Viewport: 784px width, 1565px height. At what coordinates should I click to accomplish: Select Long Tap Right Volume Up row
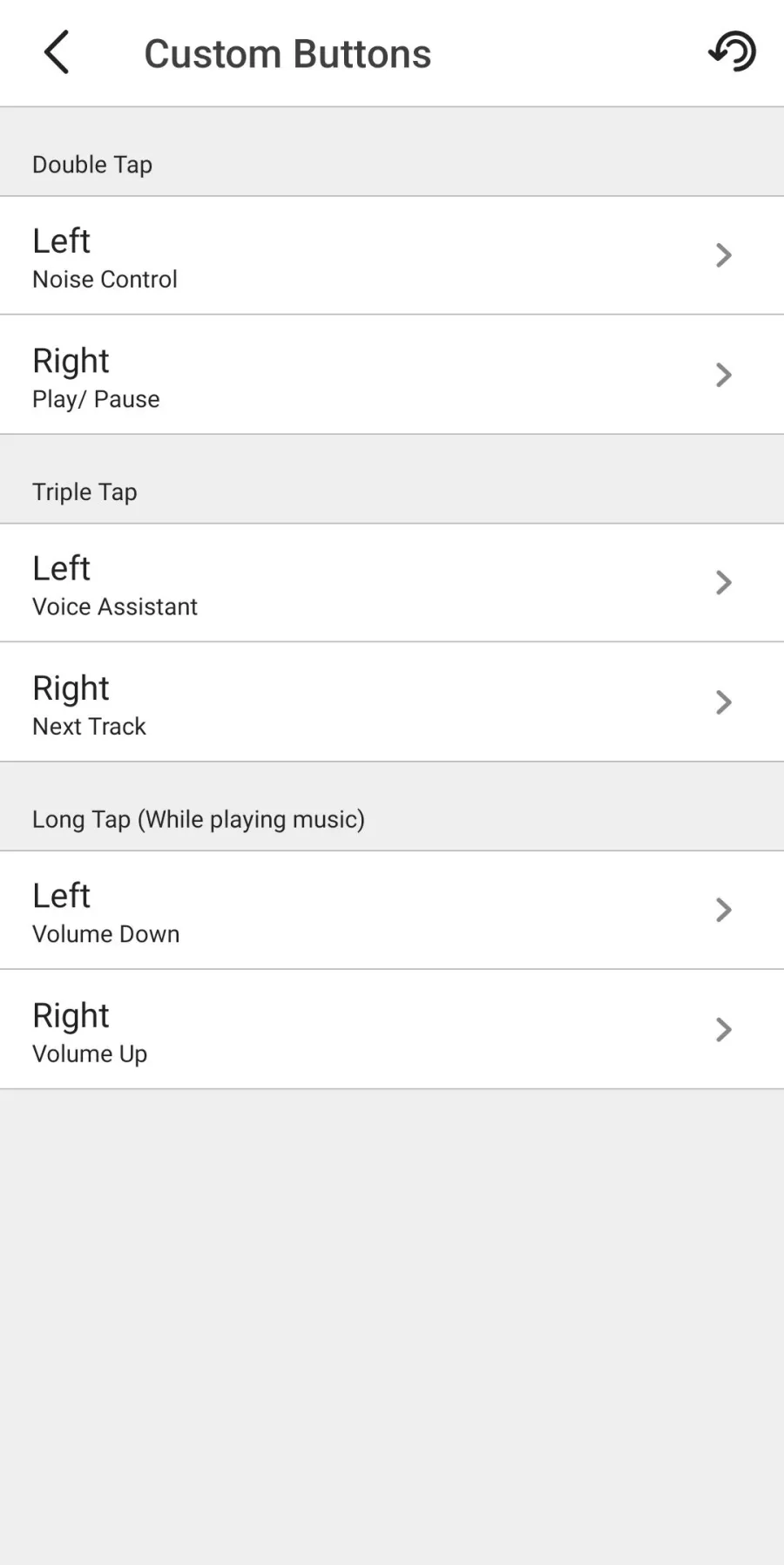(392, 1029)
